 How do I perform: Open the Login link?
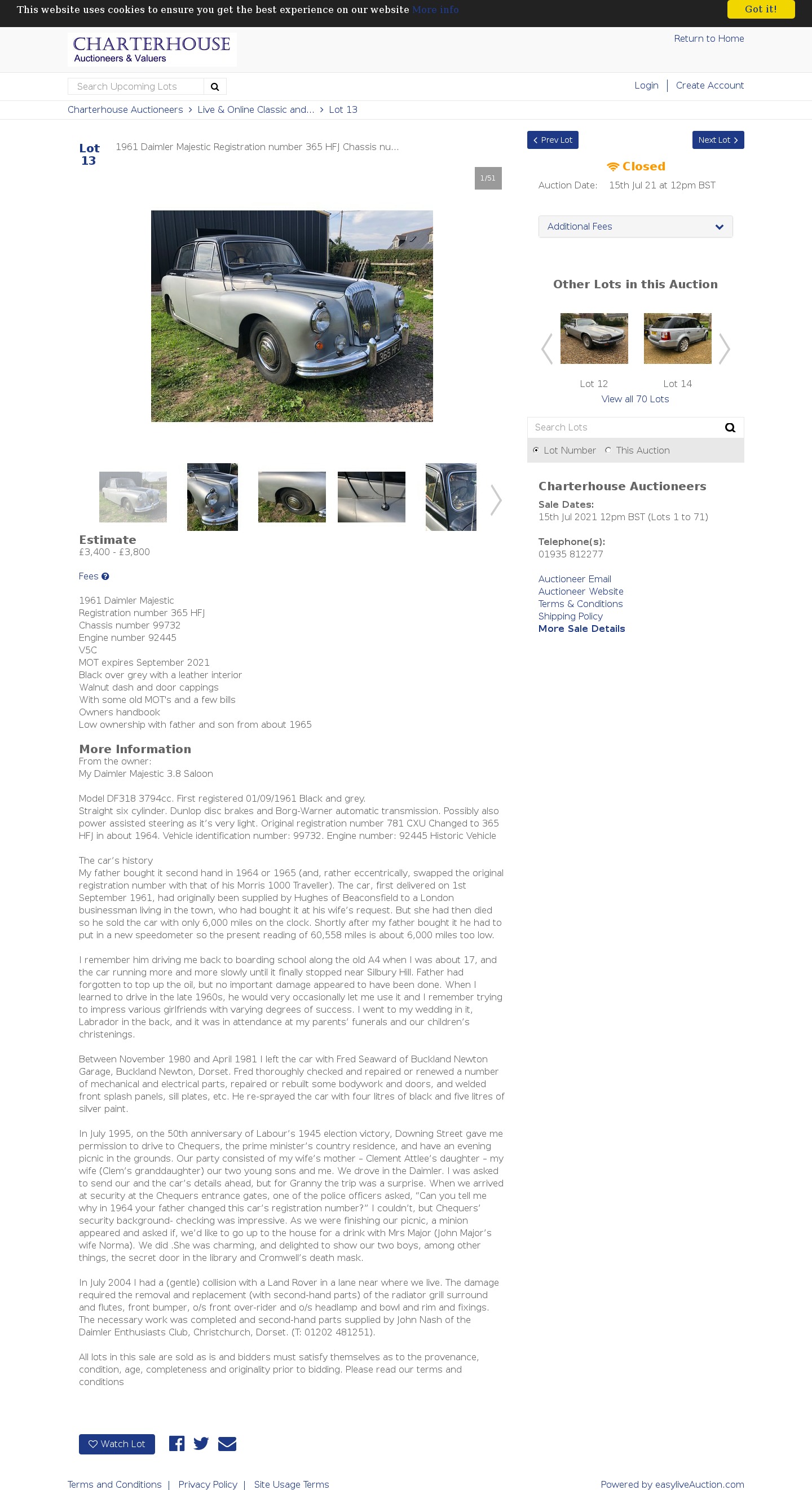tap(646, 86)
